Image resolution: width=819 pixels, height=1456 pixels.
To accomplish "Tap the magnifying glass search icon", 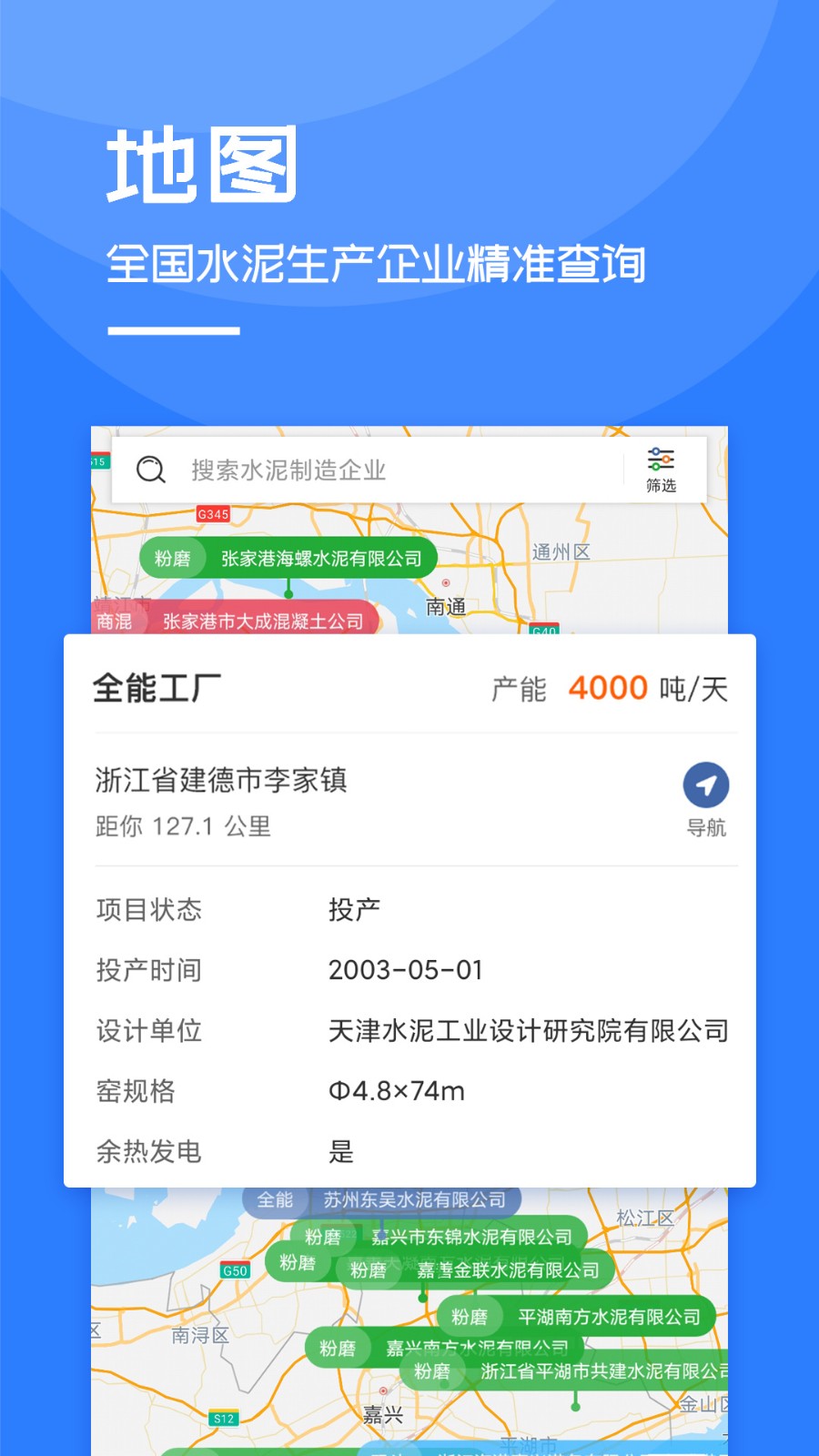I will point(151,470).
